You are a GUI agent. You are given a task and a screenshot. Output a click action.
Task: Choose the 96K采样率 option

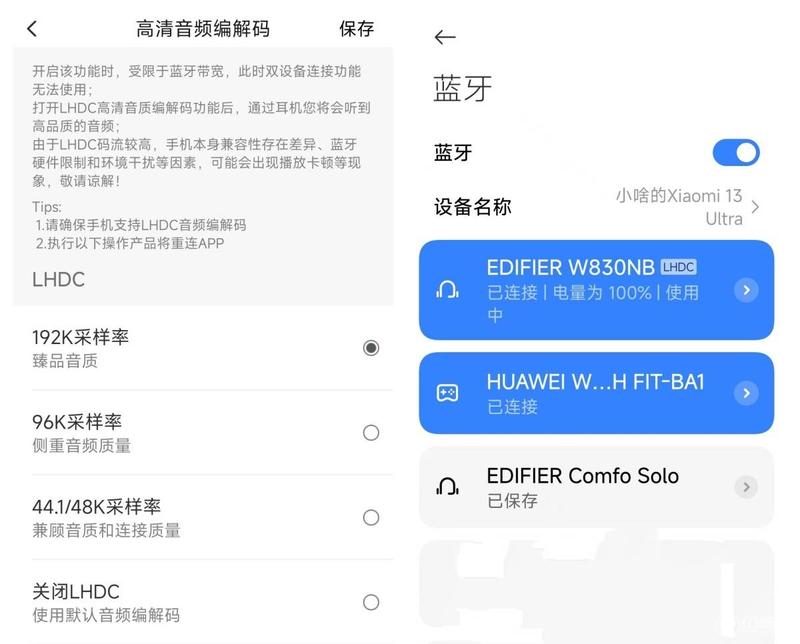pyautogui.click(x=371, y=433)
